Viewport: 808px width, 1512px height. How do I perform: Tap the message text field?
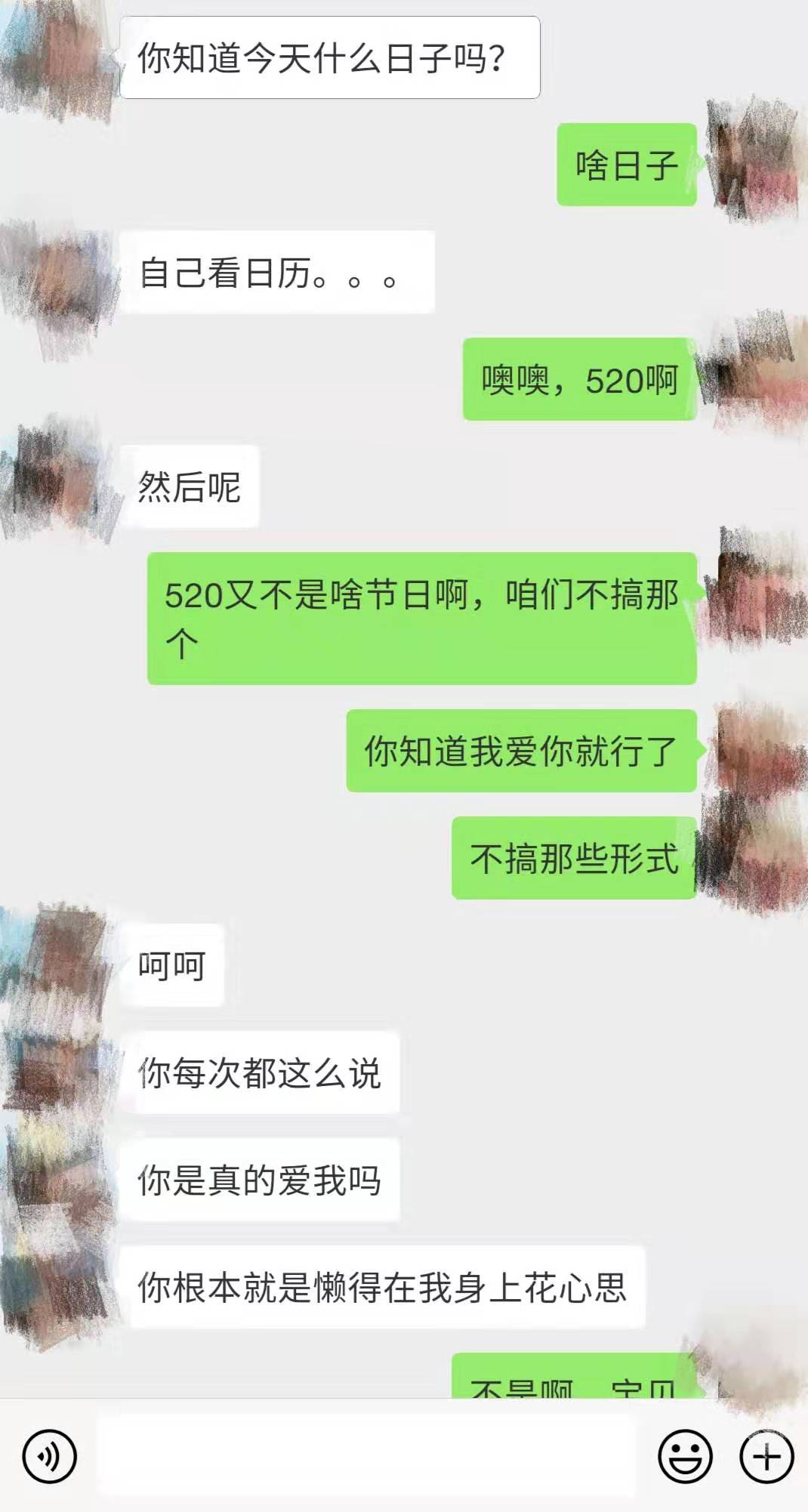[x=366, y=1455]
